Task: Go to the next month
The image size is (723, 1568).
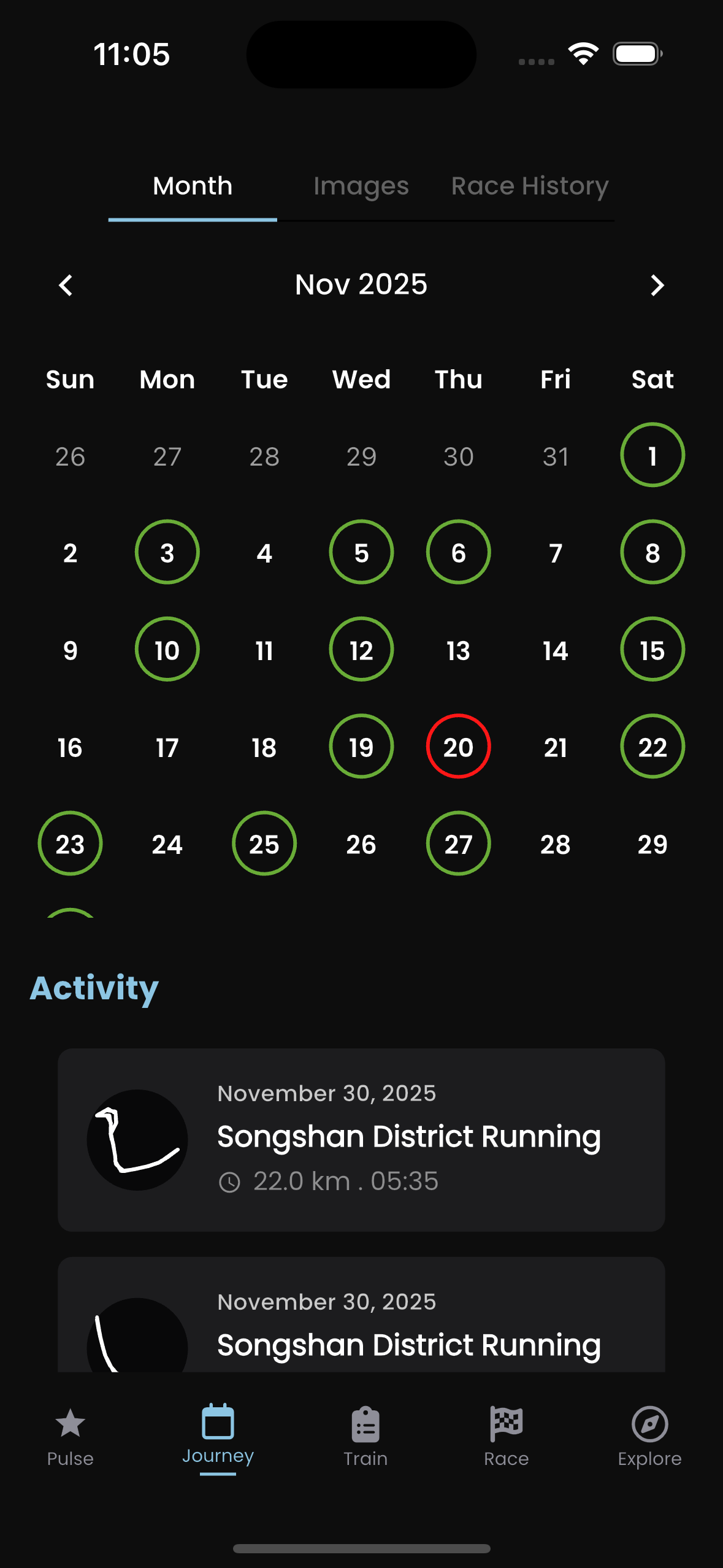Action: click(x=656, y=285)
